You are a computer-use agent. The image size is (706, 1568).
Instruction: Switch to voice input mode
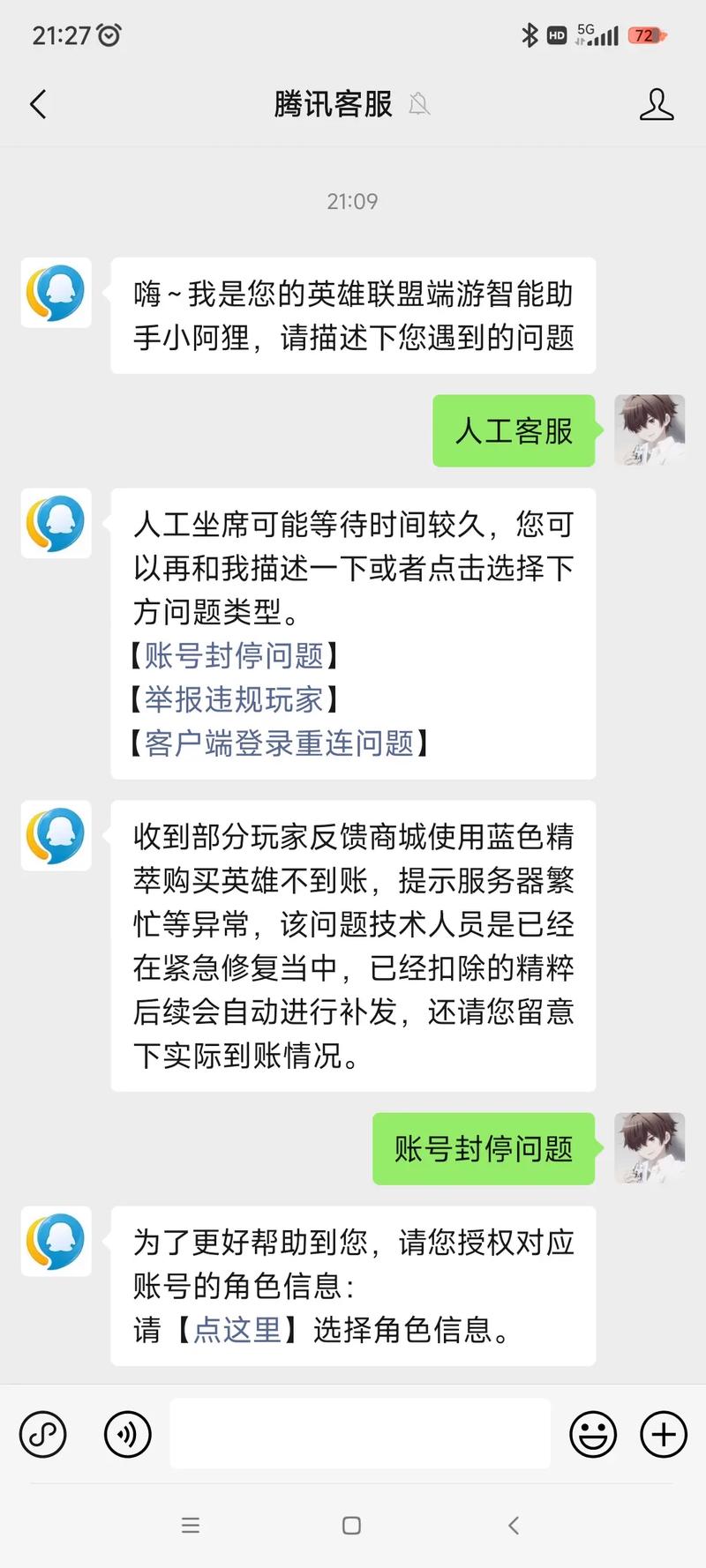(128, 1434)
